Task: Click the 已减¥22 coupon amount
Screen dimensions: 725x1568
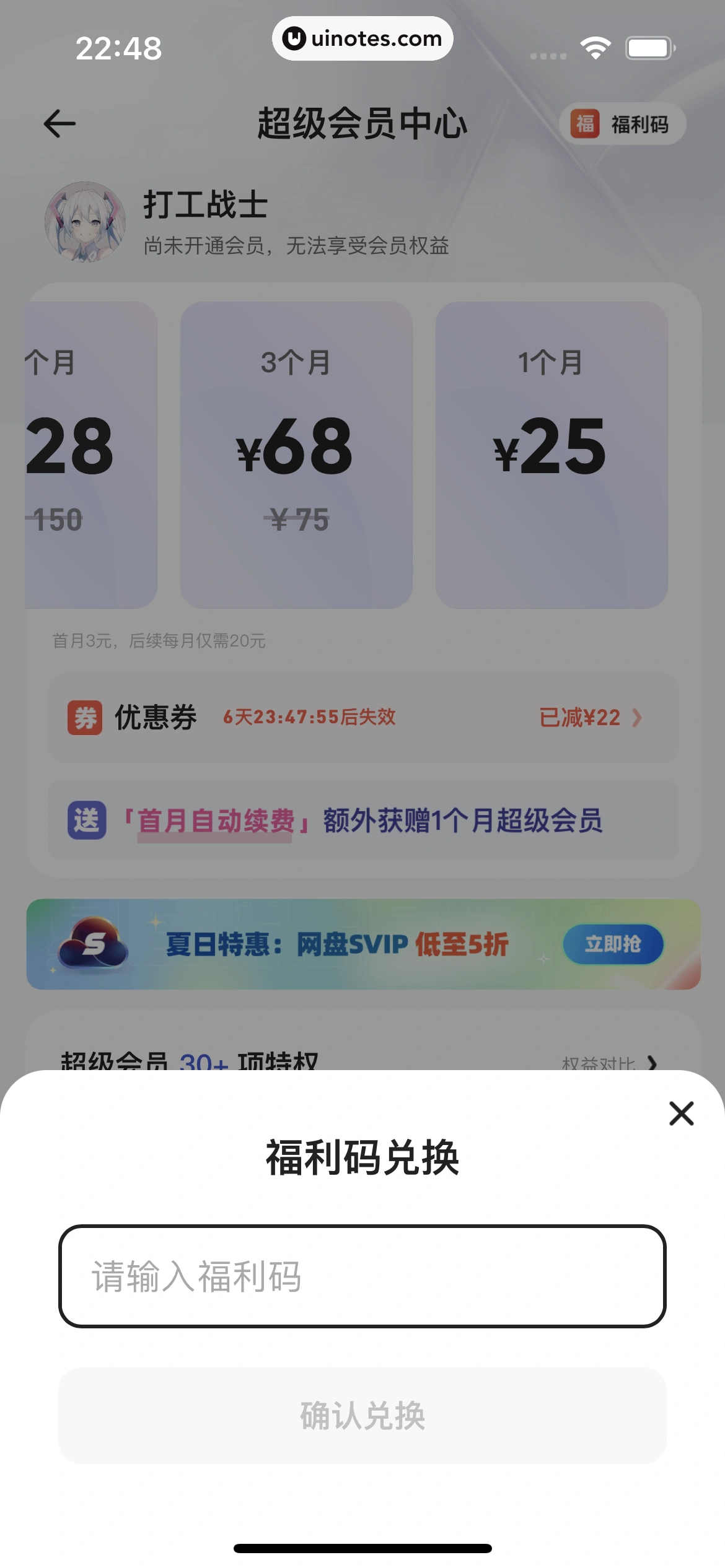Action: pos(578,717)
